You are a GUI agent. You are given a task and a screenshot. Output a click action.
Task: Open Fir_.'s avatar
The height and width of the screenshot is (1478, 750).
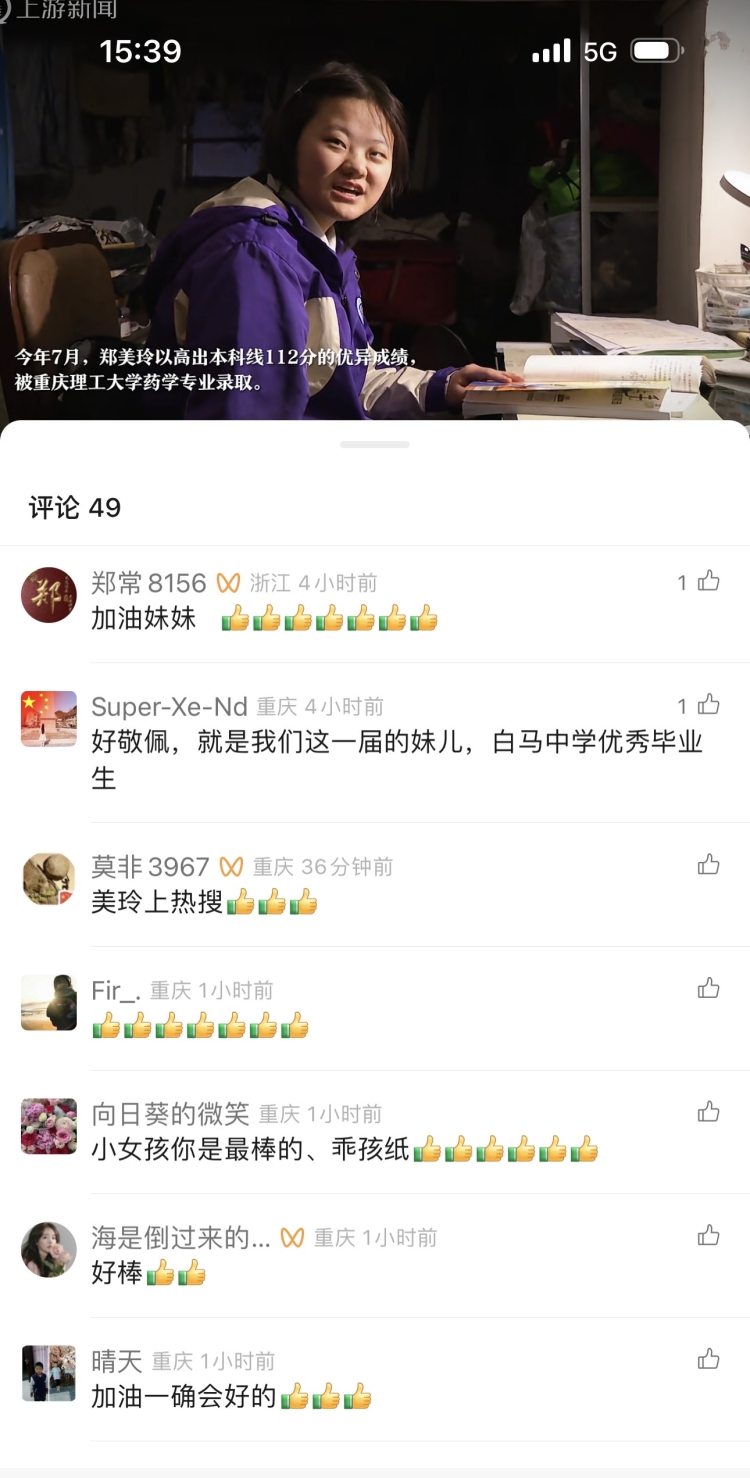[49, 1003]
